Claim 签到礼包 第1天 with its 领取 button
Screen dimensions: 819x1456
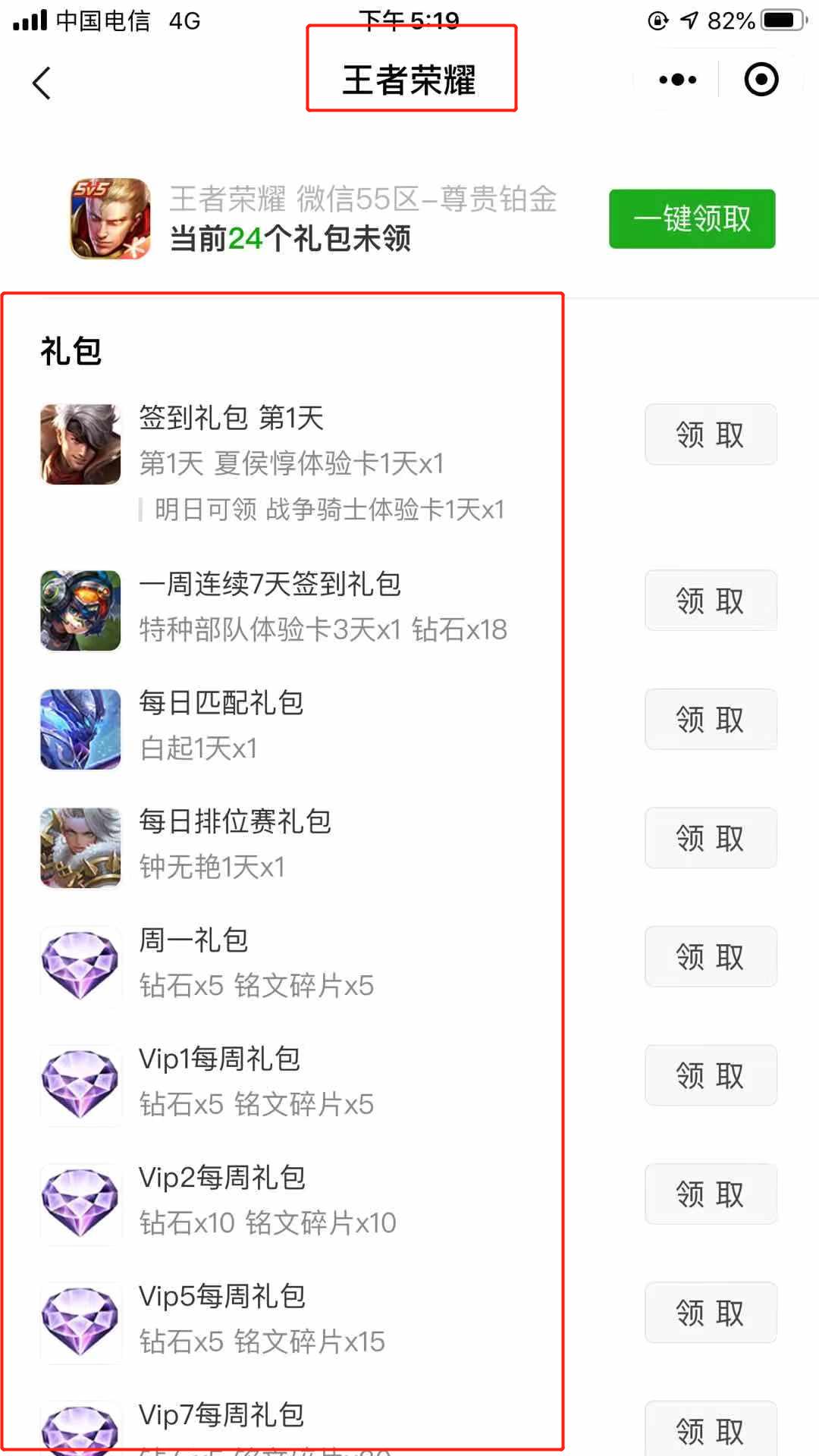pyautogui.click(x=710, y=435)
